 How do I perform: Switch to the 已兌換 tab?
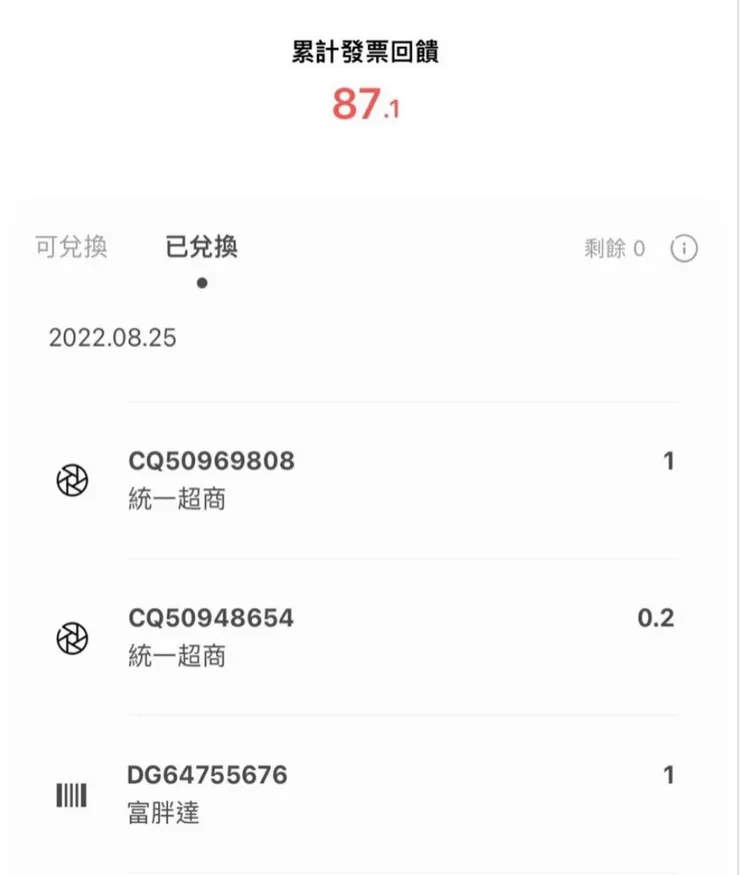(200, 247)
